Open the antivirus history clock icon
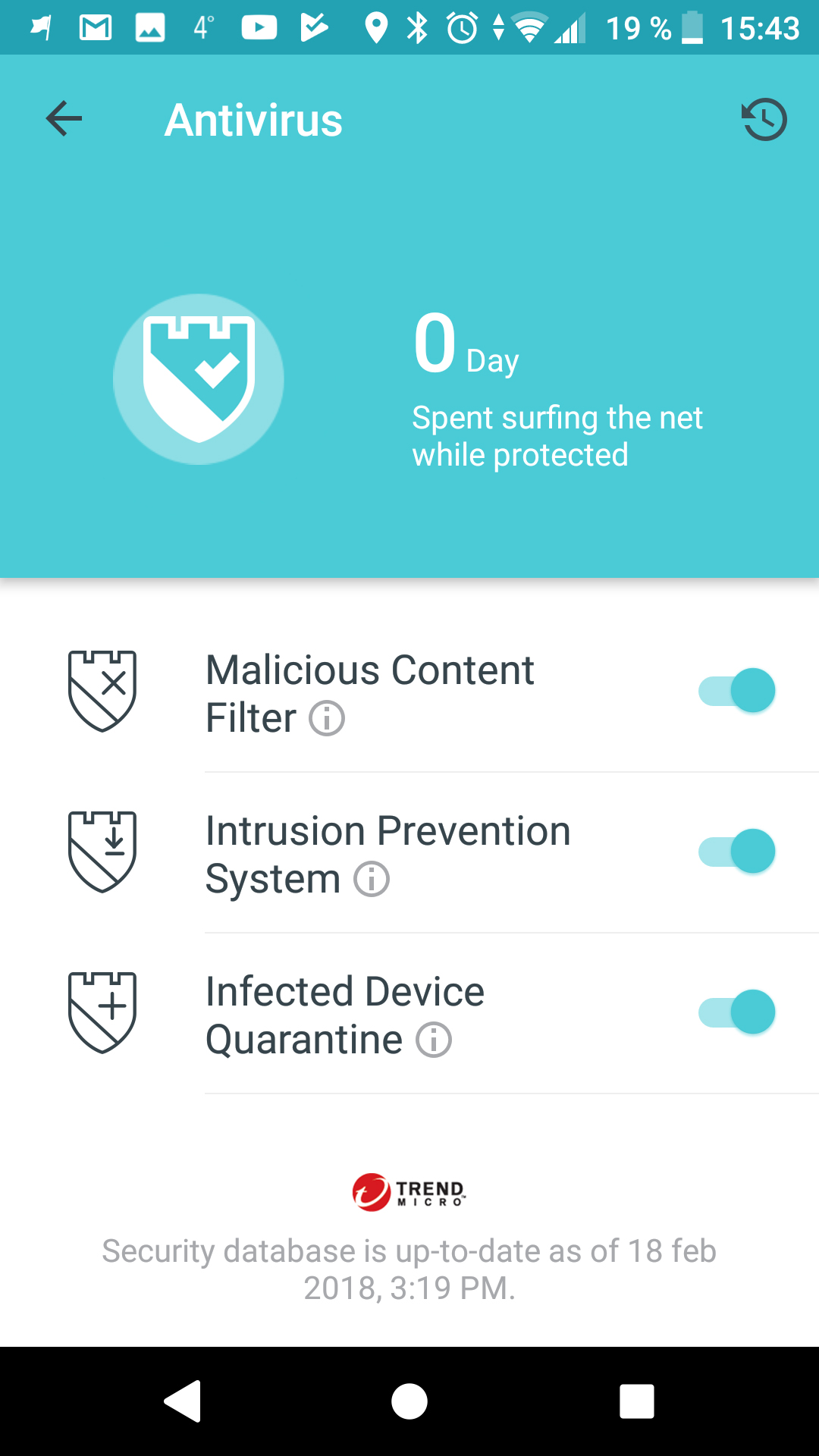 pyautogui.click(x=764, y=119)
